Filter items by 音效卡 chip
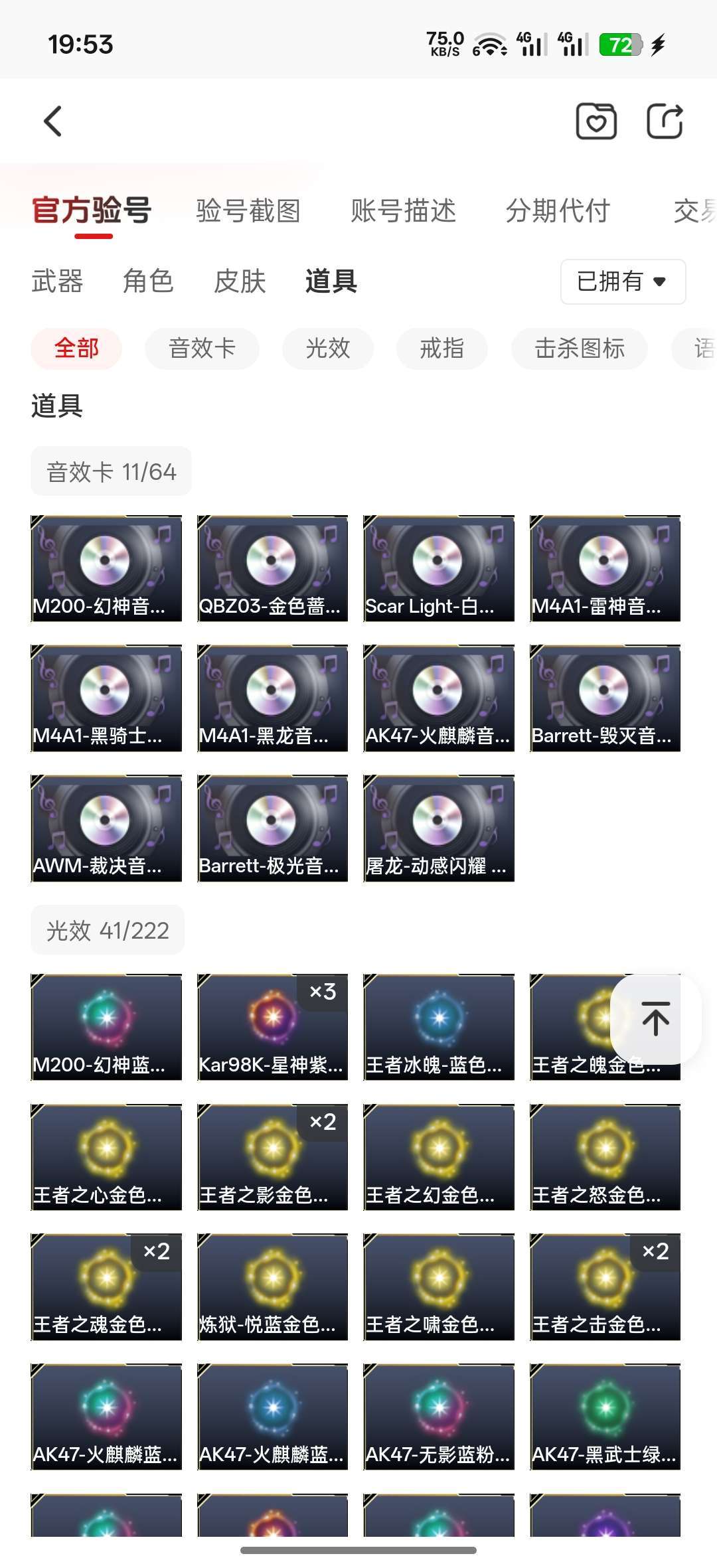Screen dimensions: 717x1568 pos(202,349)
